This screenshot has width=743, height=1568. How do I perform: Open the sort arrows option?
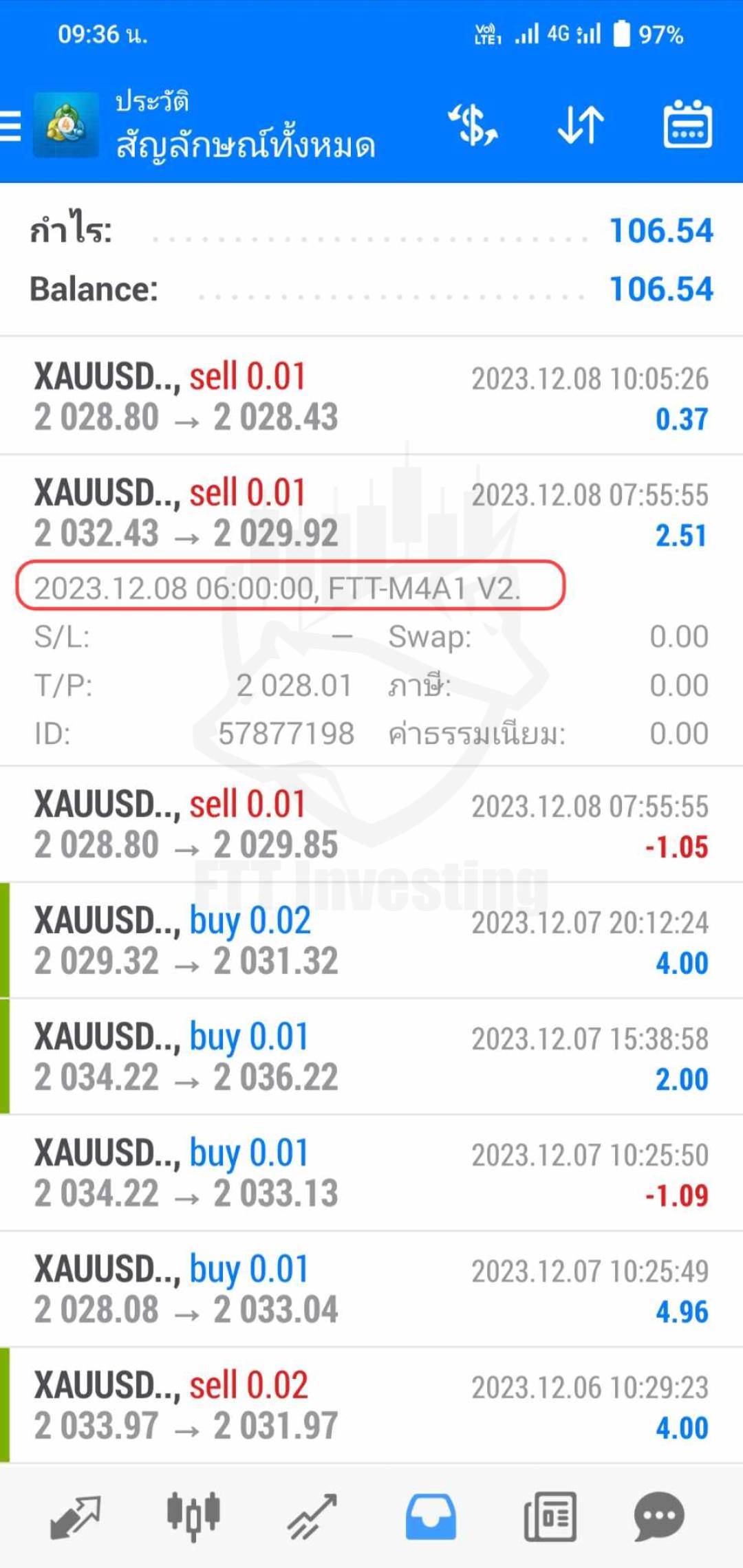pyautogui.click(x=581, y=125)
